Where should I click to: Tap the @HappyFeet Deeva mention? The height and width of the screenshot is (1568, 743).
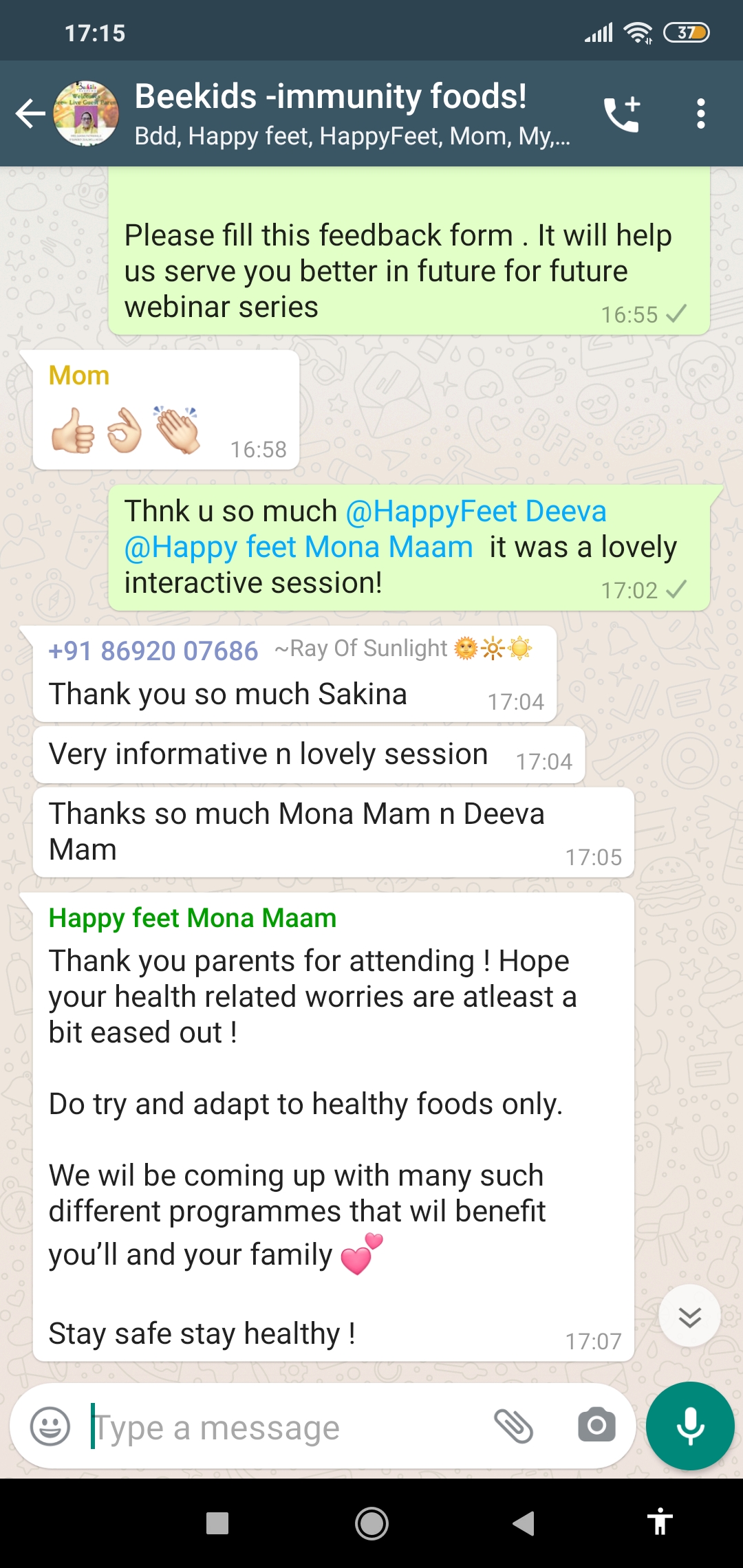(475, 512)
